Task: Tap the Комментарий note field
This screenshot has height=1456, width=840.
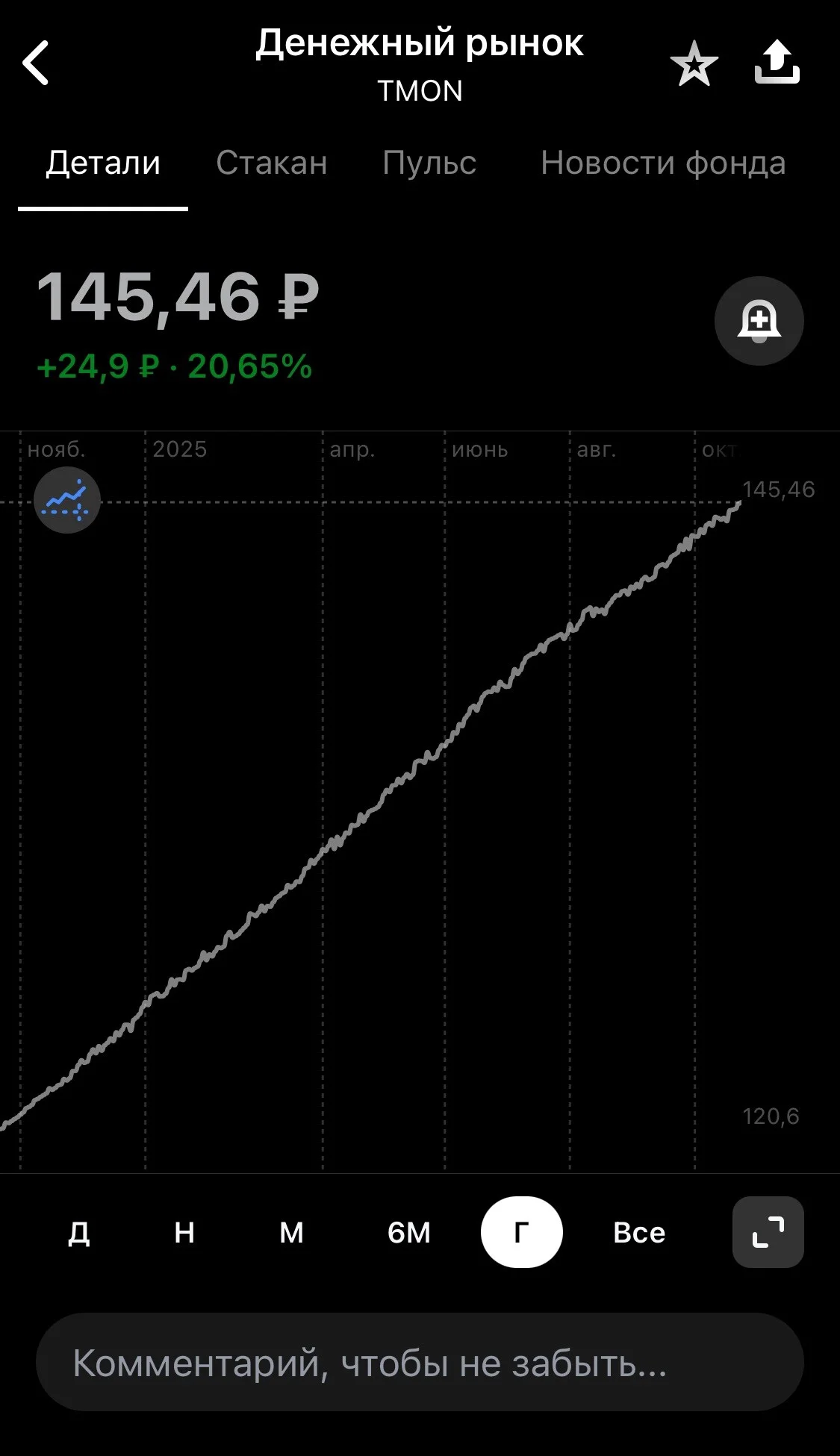Action: click(420, 1362)
